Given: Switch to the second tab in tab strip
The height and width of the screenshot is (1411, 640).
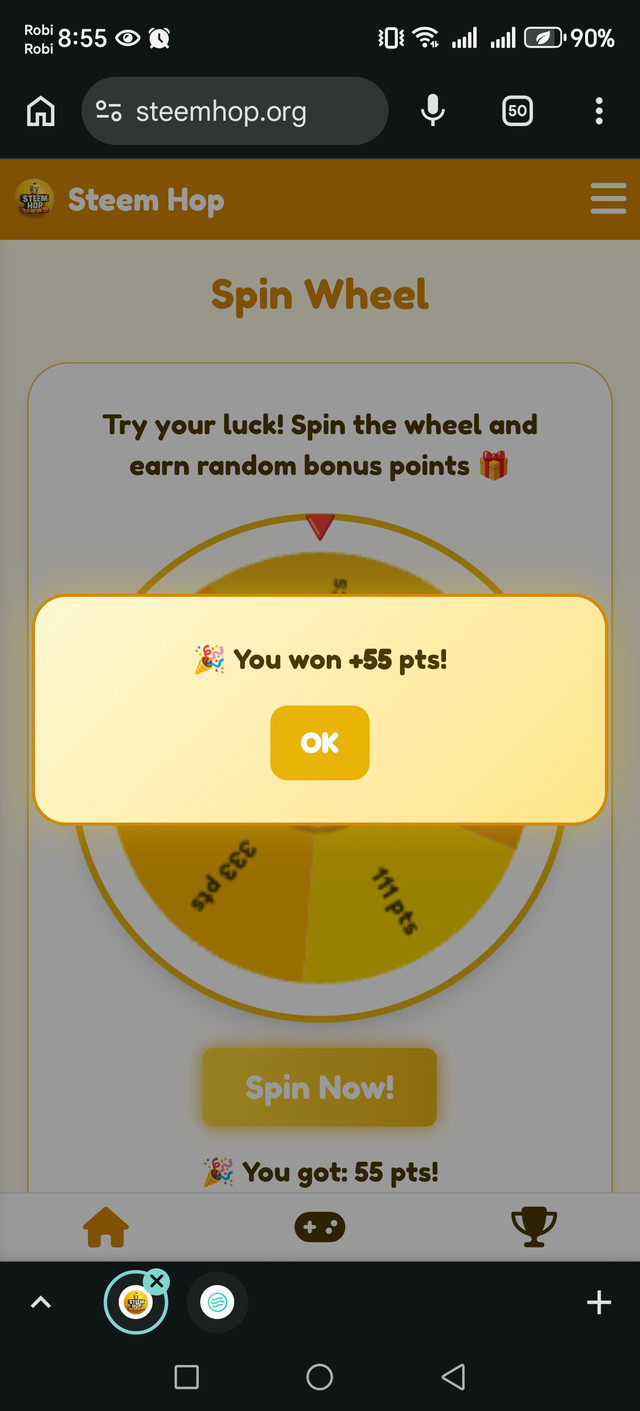Looking at the screenshot, I should pos(216,1302).
